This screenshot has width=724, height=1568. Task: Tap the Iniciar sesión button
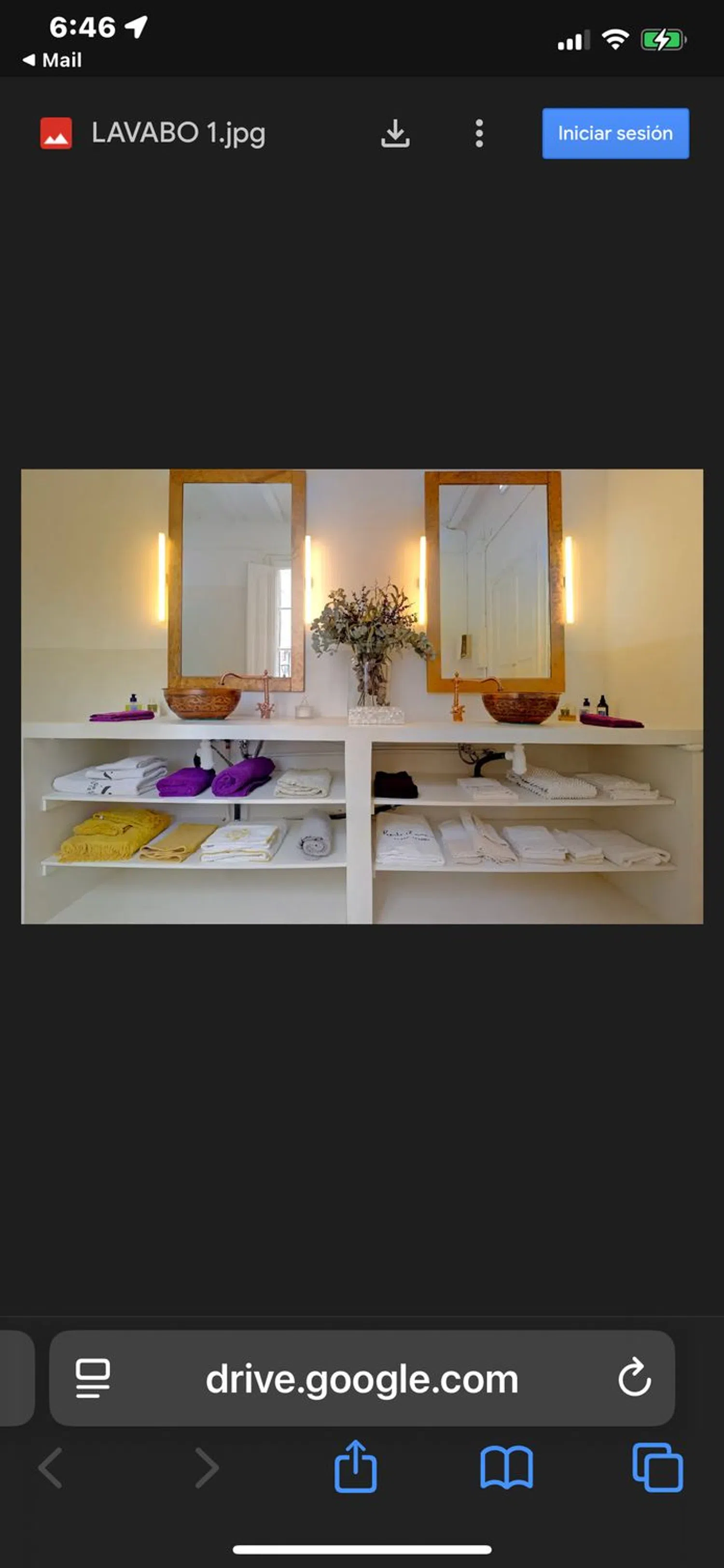[x=615, y=133]
